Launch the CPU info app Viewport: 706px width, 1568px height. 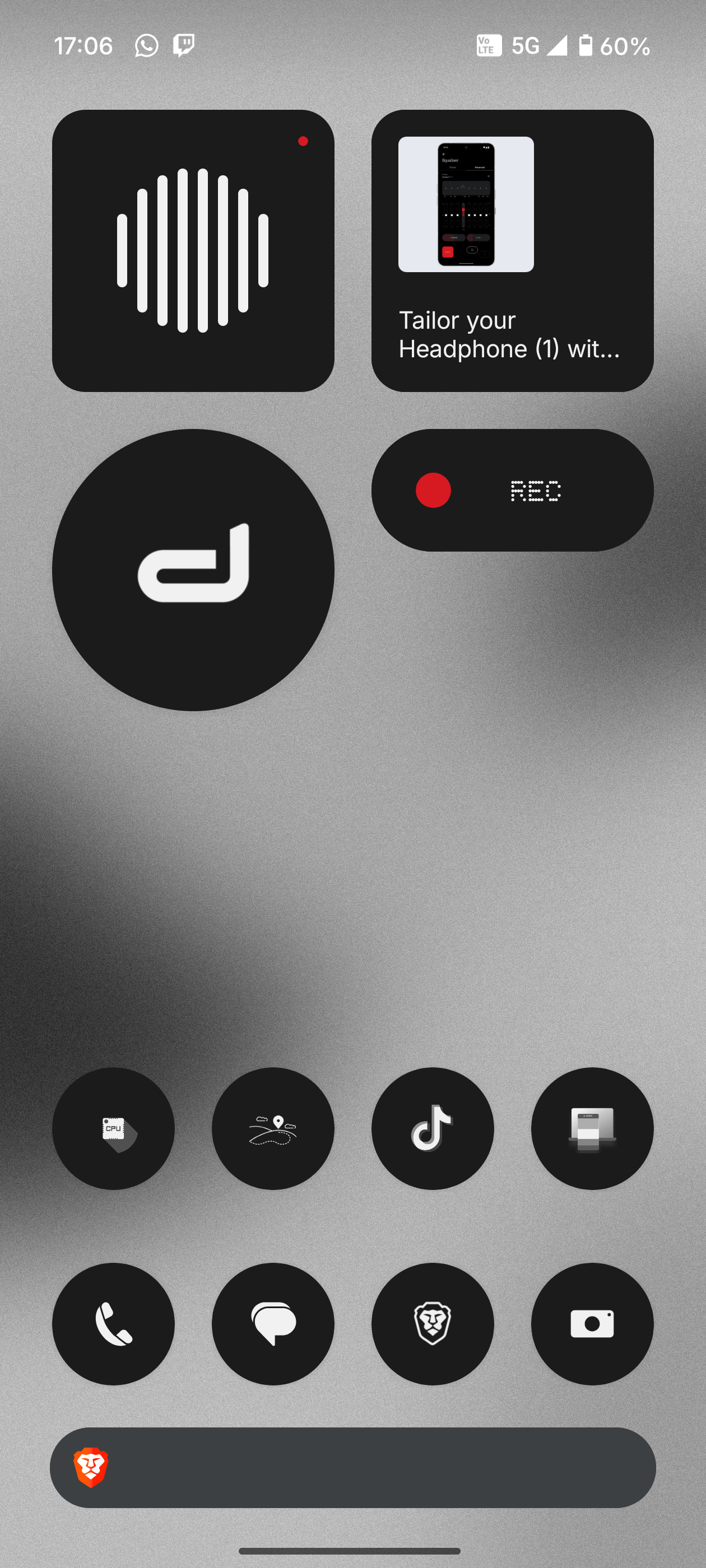(x=113, y=1128)
